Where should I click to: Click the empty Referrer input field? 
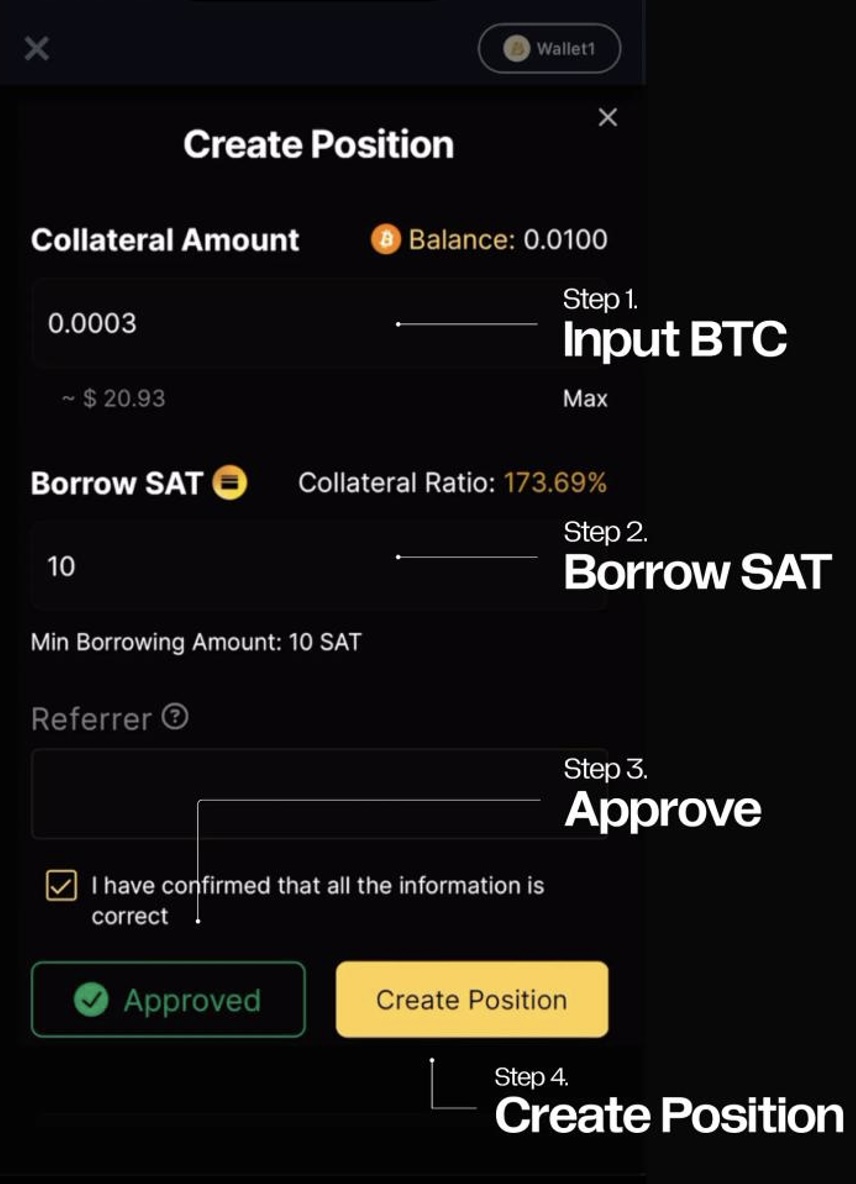click(320, 793)
